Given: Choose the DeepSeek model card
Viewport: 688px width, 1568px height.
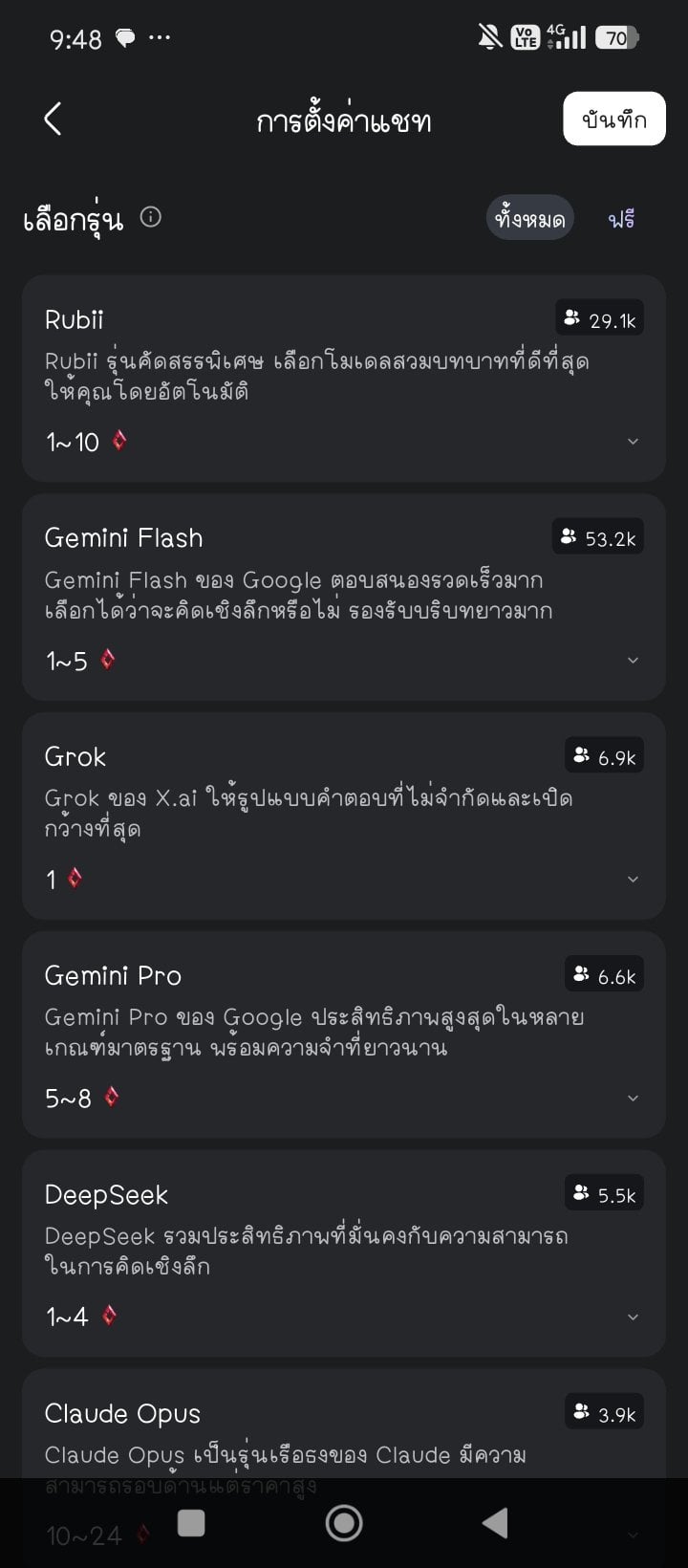Looking at the screenshot, I should click(344, 1253).
